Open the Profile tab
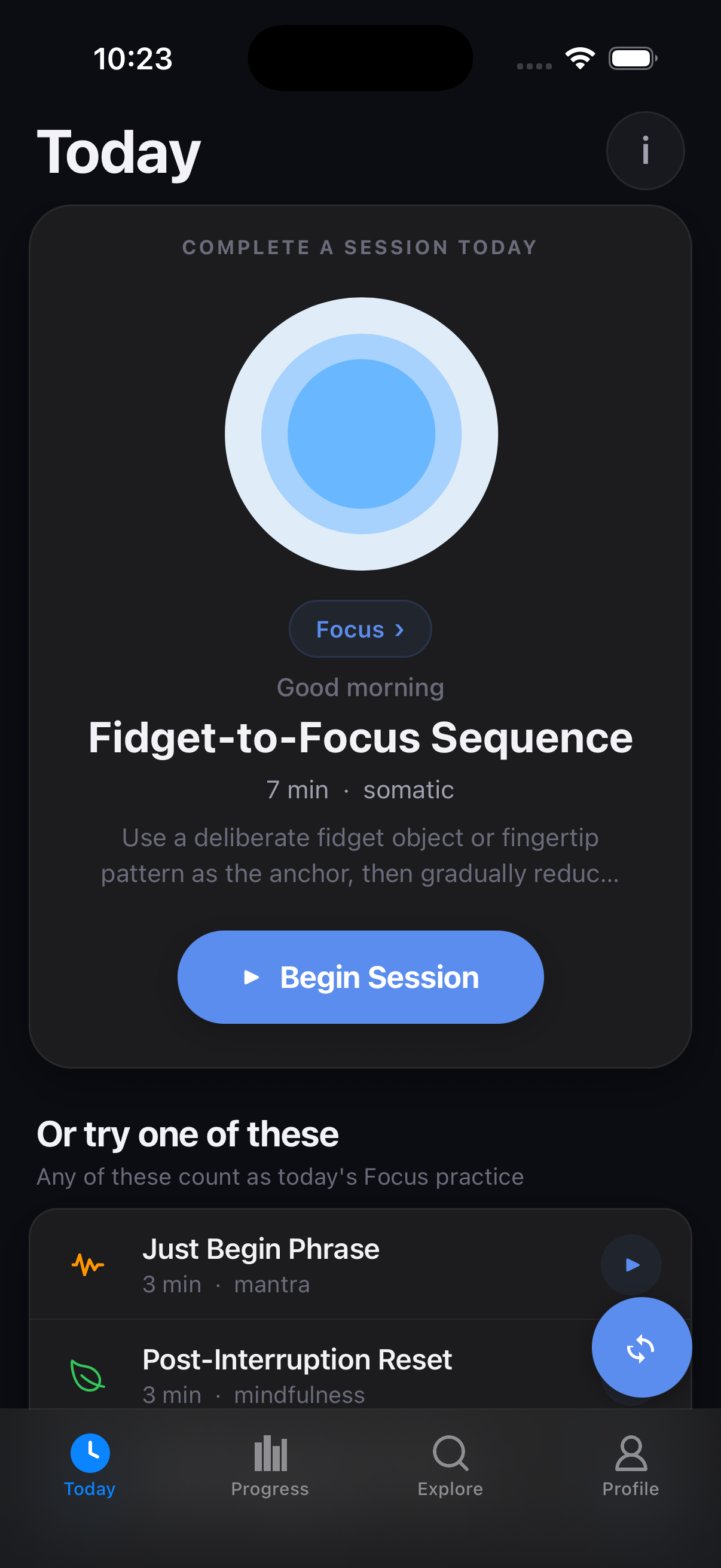This screenshot has height=1568, width=721. pos(630,1465)
